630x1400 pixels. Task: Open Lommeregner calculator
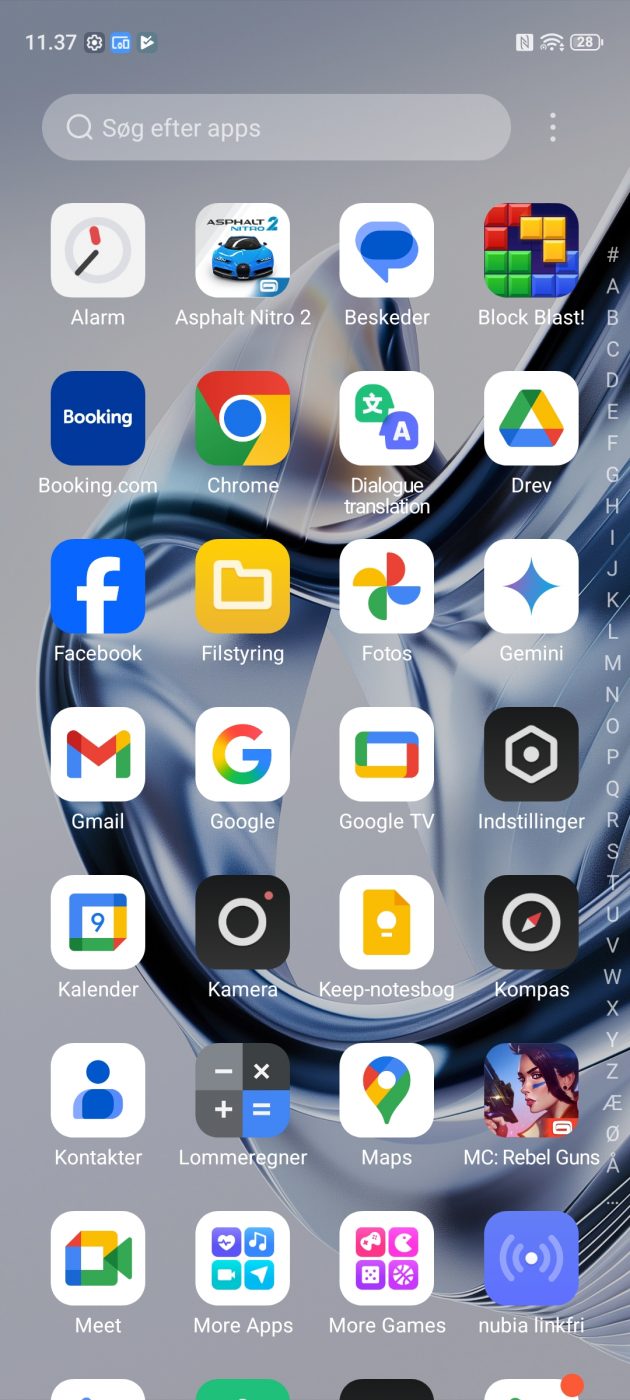point(243,1091)
